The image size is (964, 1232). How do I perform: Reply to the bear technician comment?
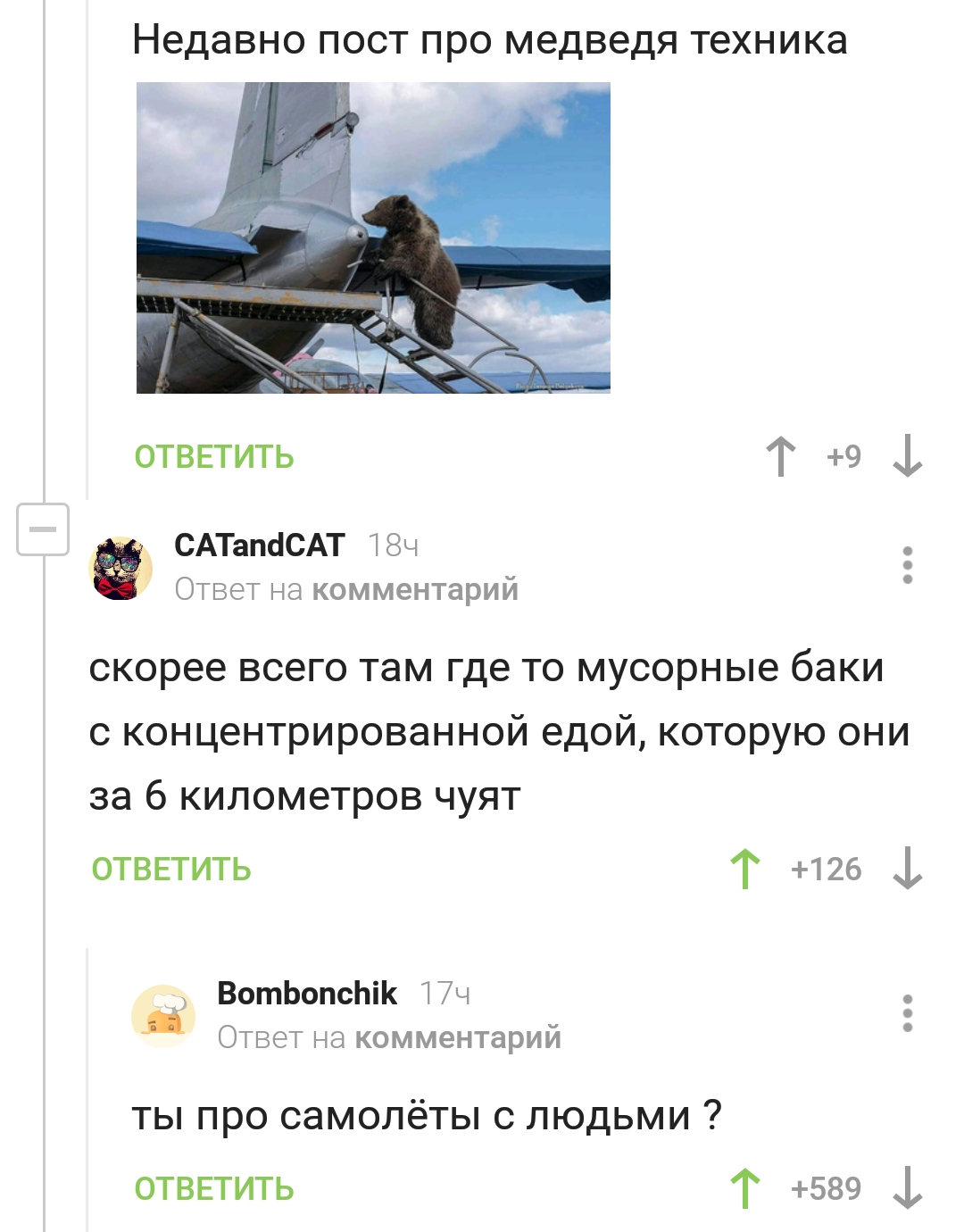click(214, 457)
